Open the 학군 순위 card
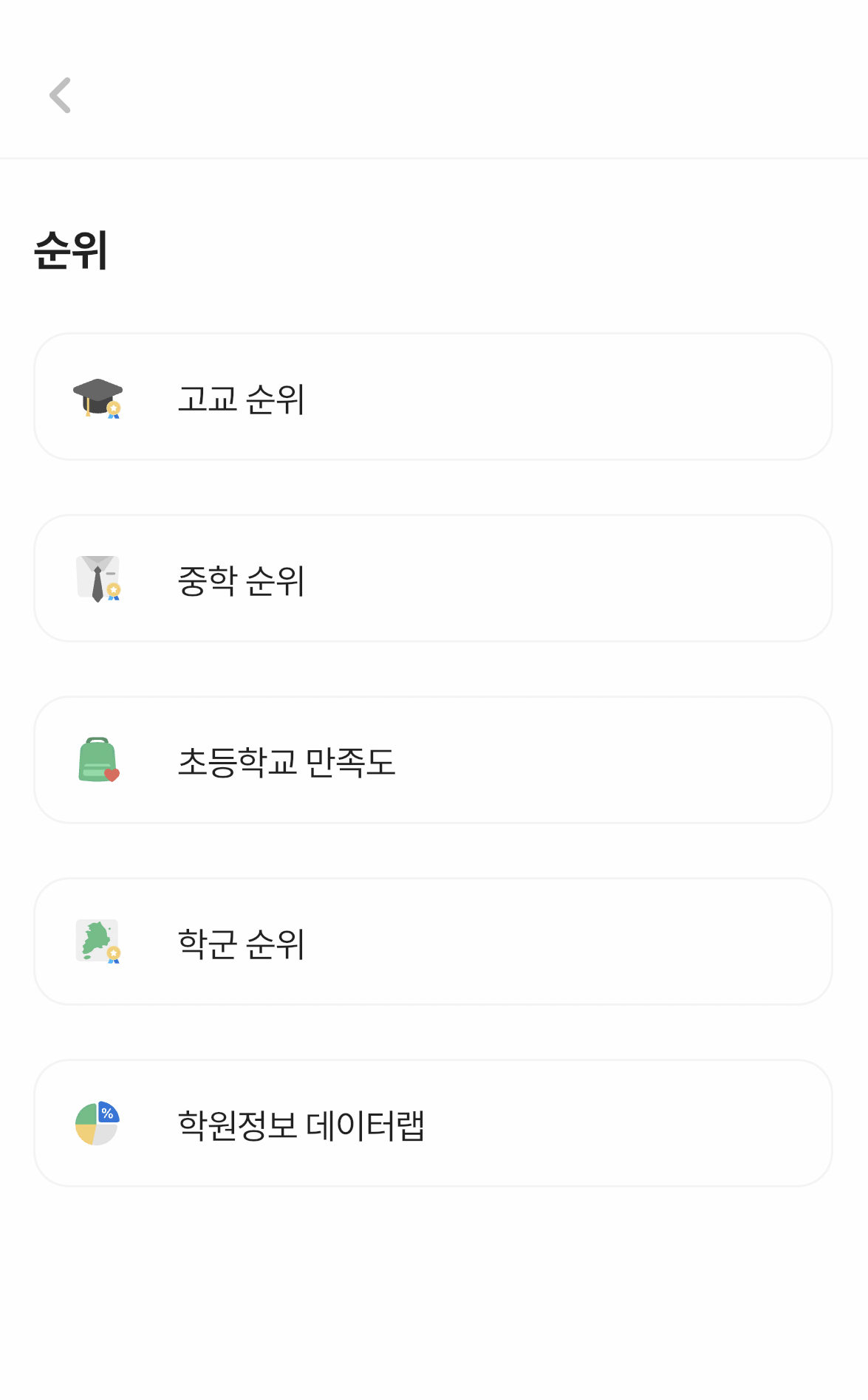 [434, 940]
